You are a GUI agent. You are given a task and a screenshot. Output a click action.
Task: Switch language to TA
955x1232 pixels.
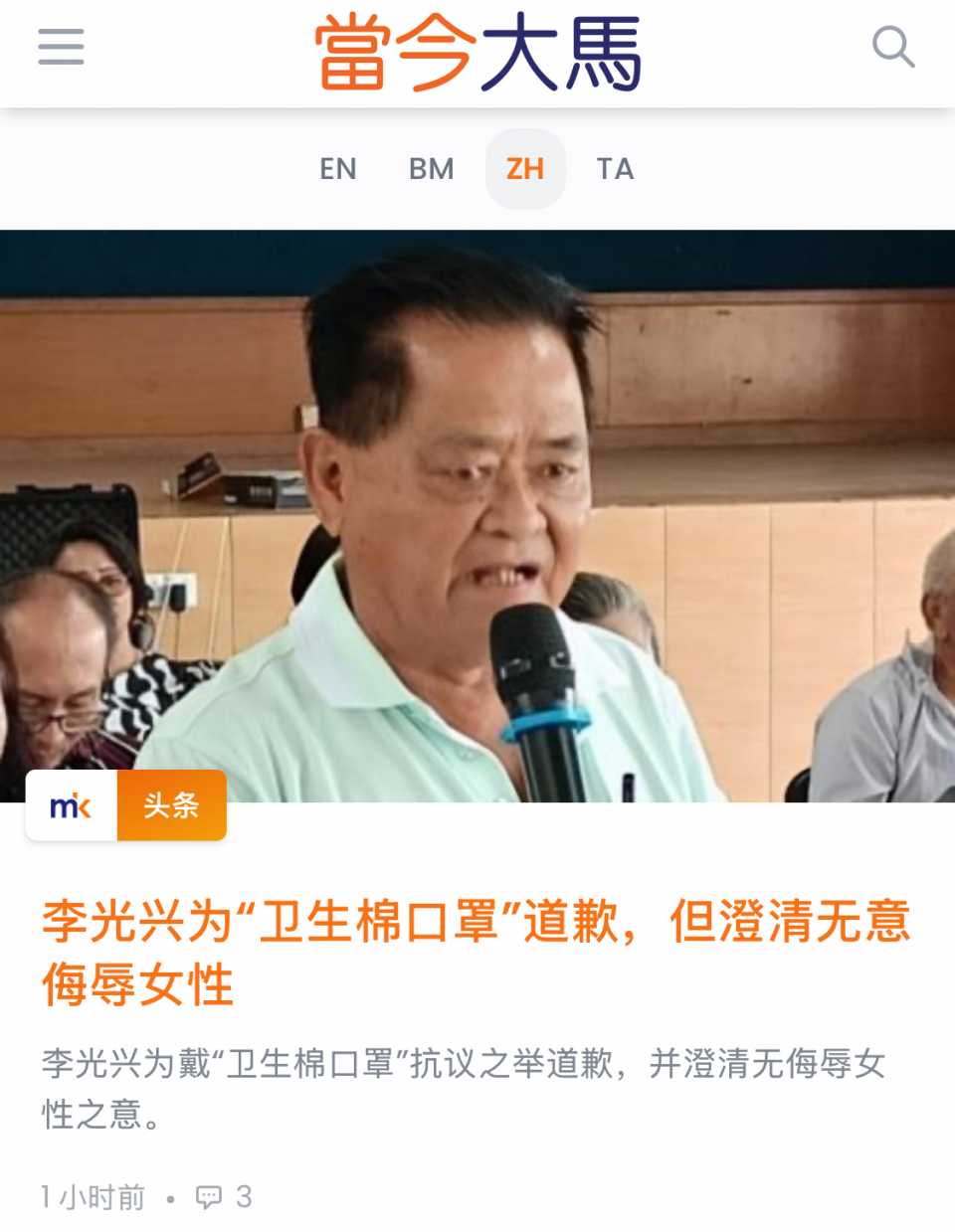pos(615,169)
